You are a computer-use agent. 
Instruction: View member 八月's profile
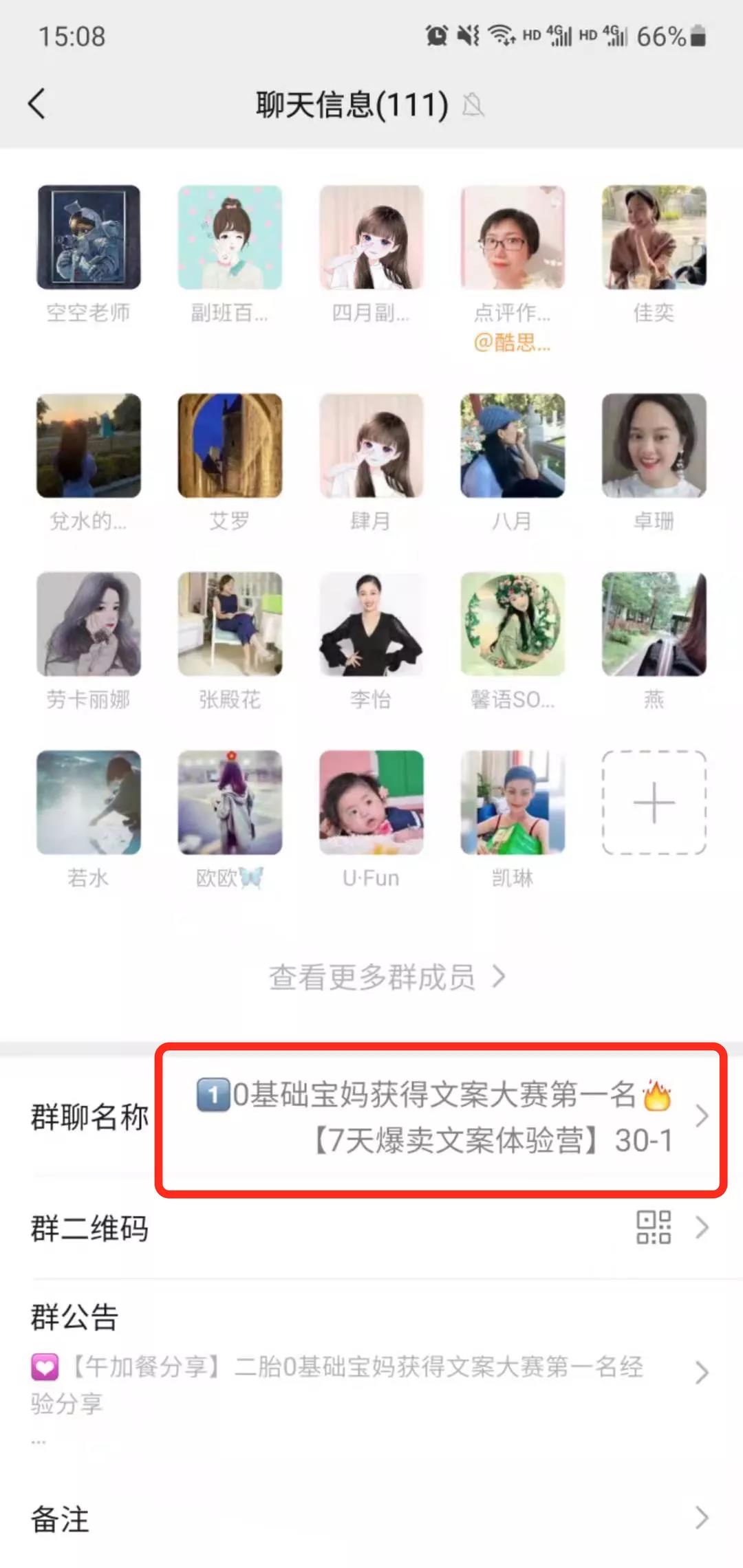click(513, 446)
